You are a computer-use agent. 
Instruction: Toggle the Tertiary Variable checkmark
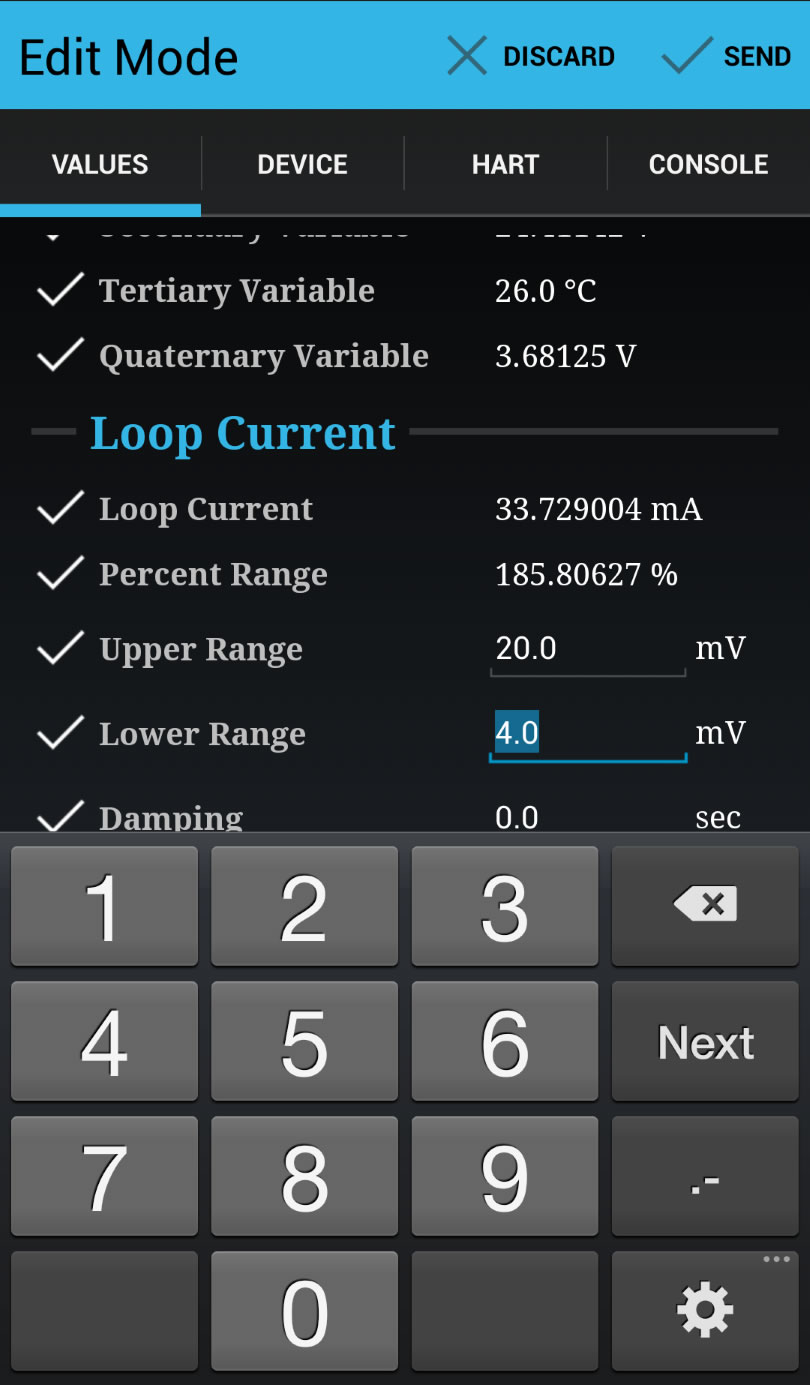60,291
